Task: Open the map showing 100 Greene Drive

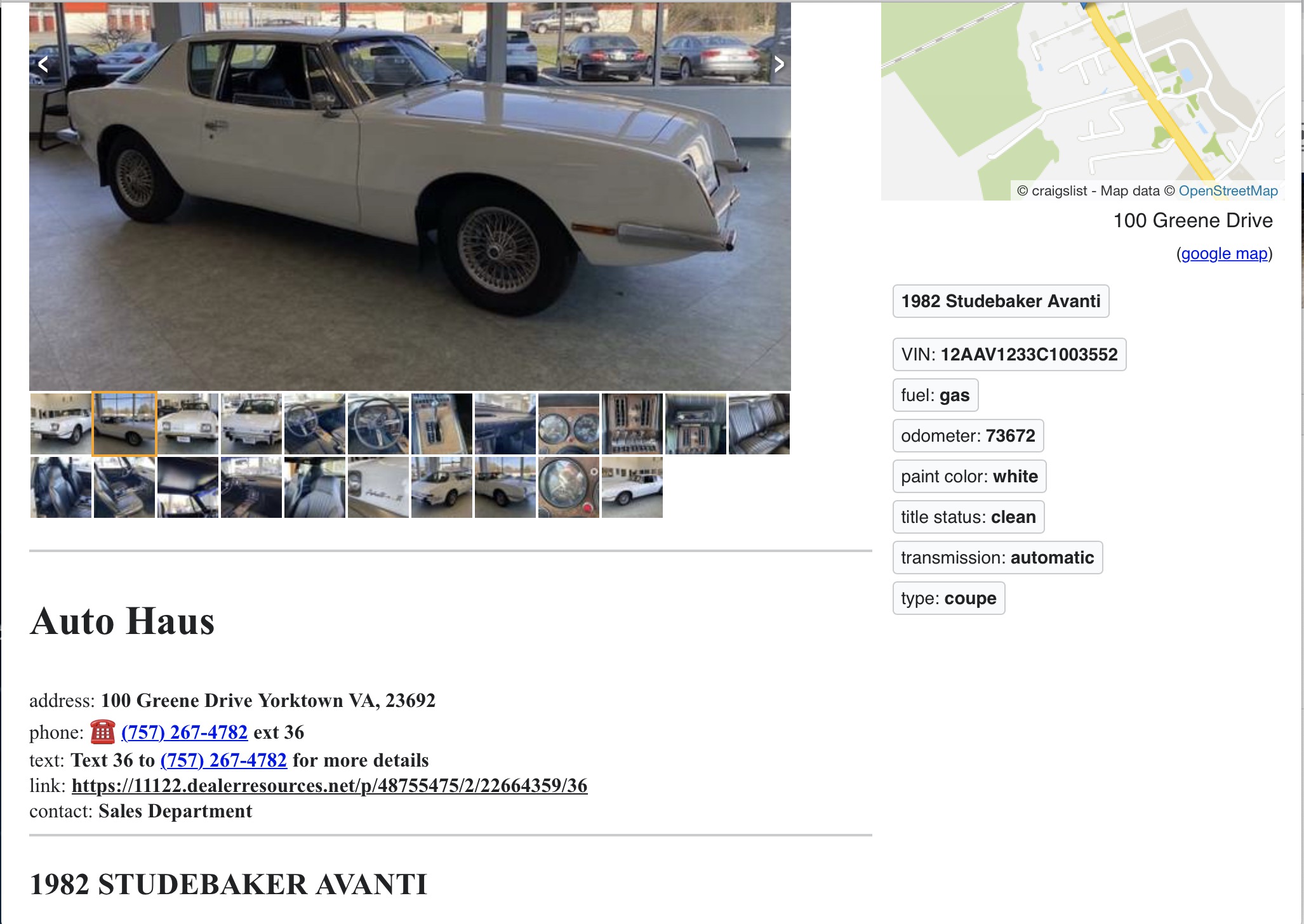Action: 1082,102
